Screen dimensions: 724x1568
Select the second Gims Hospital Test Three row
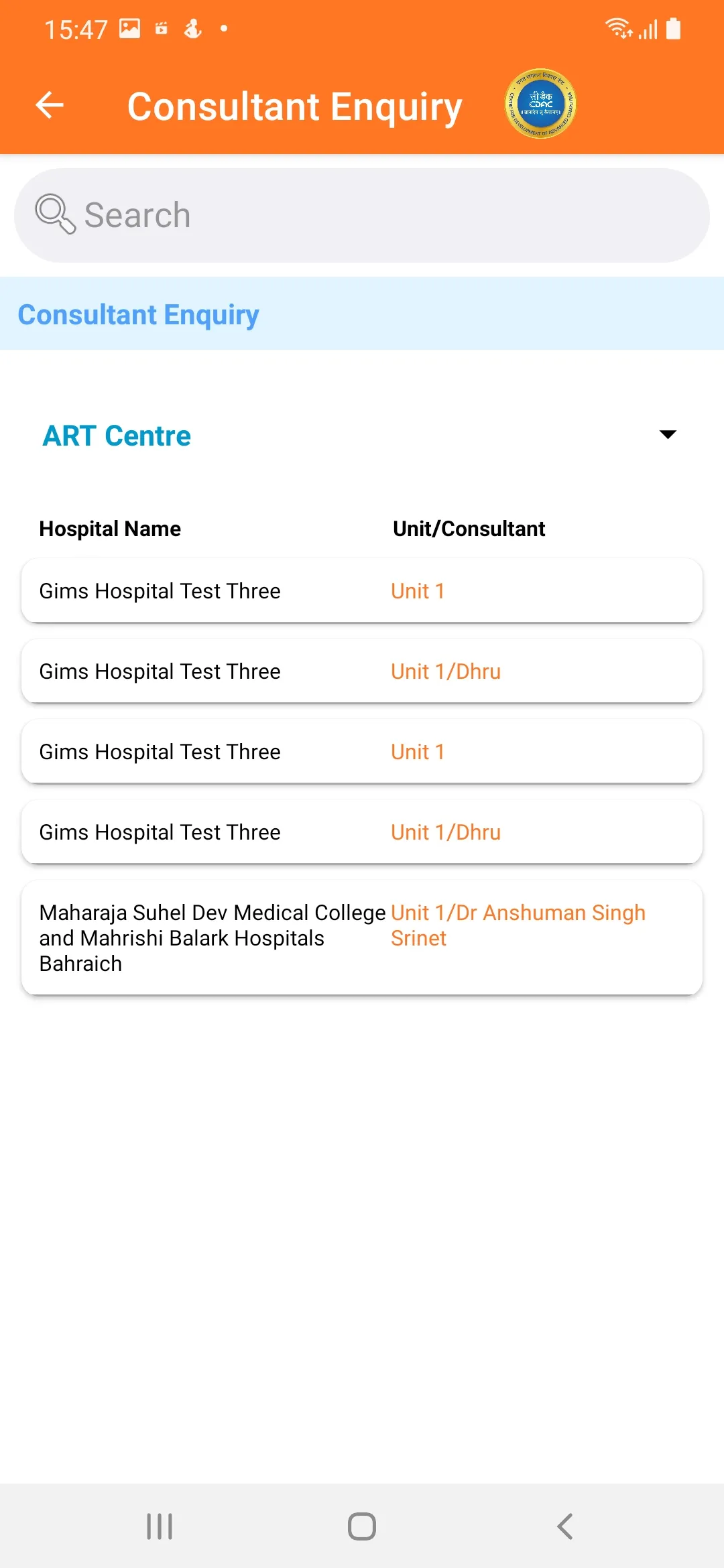160,671
